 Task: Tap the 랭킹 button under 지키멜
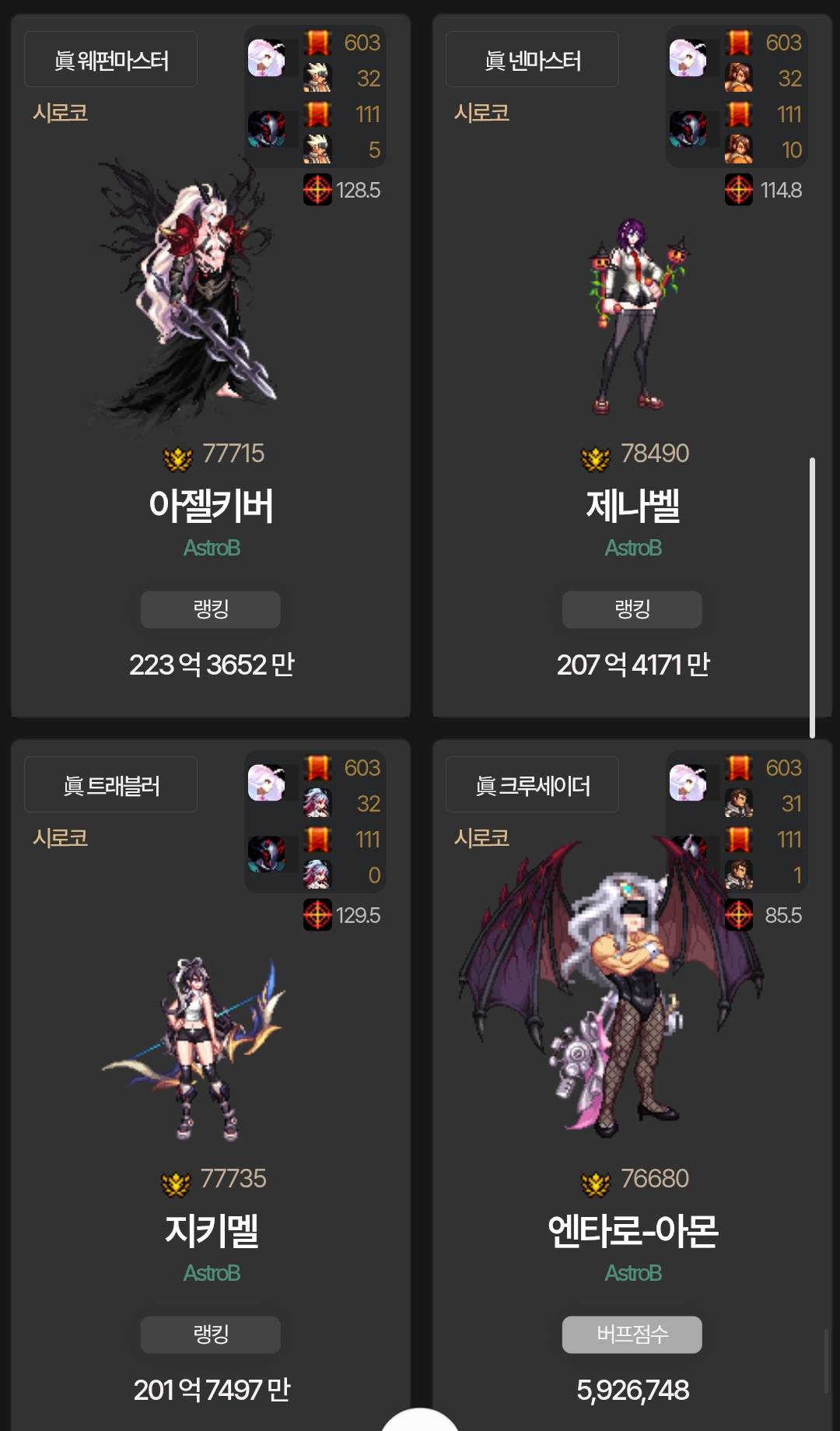point(210,1335)
